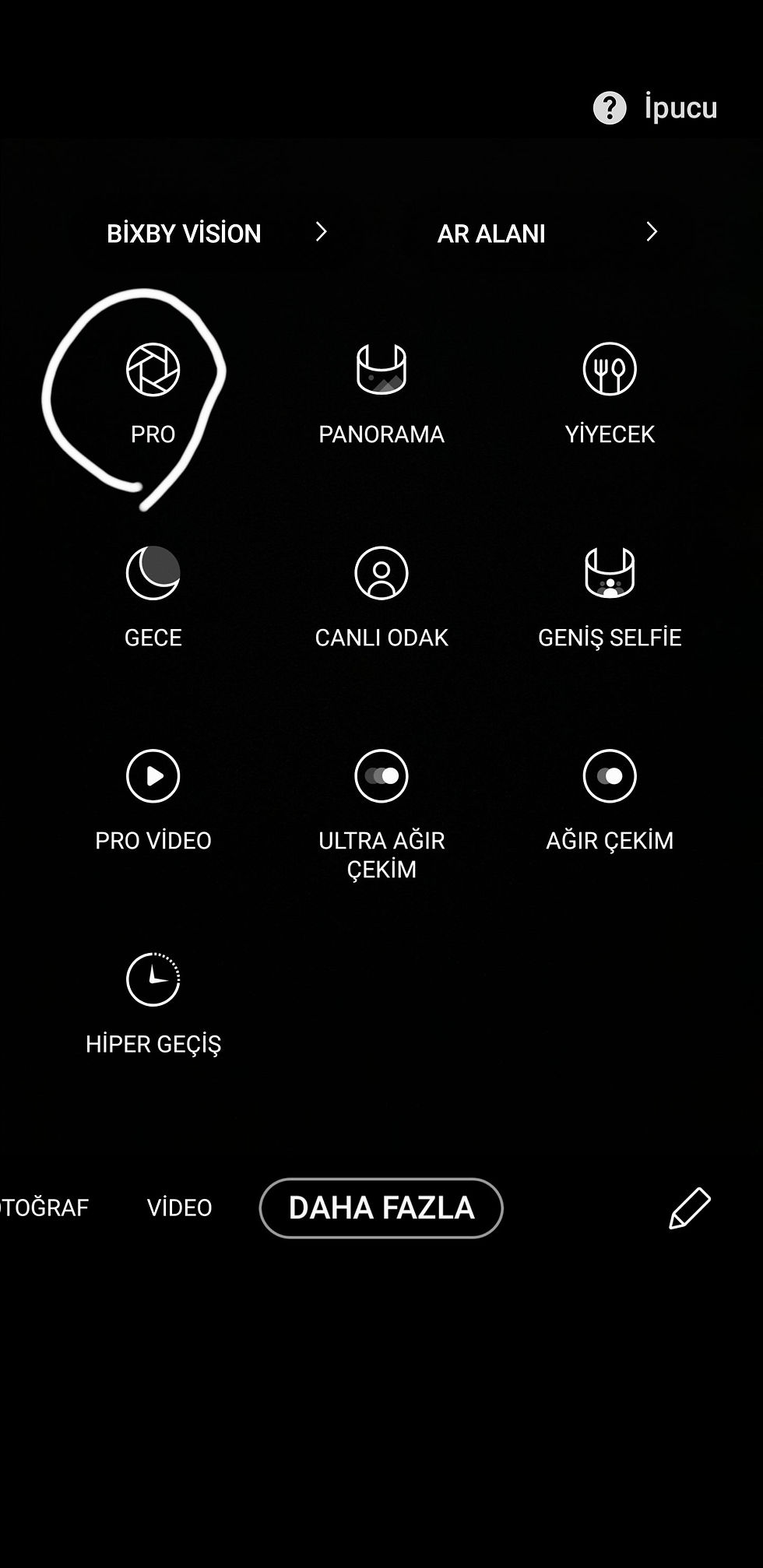
Task: Expand BİXBY VİSİON via its chevron
Action: coord(321,232)
